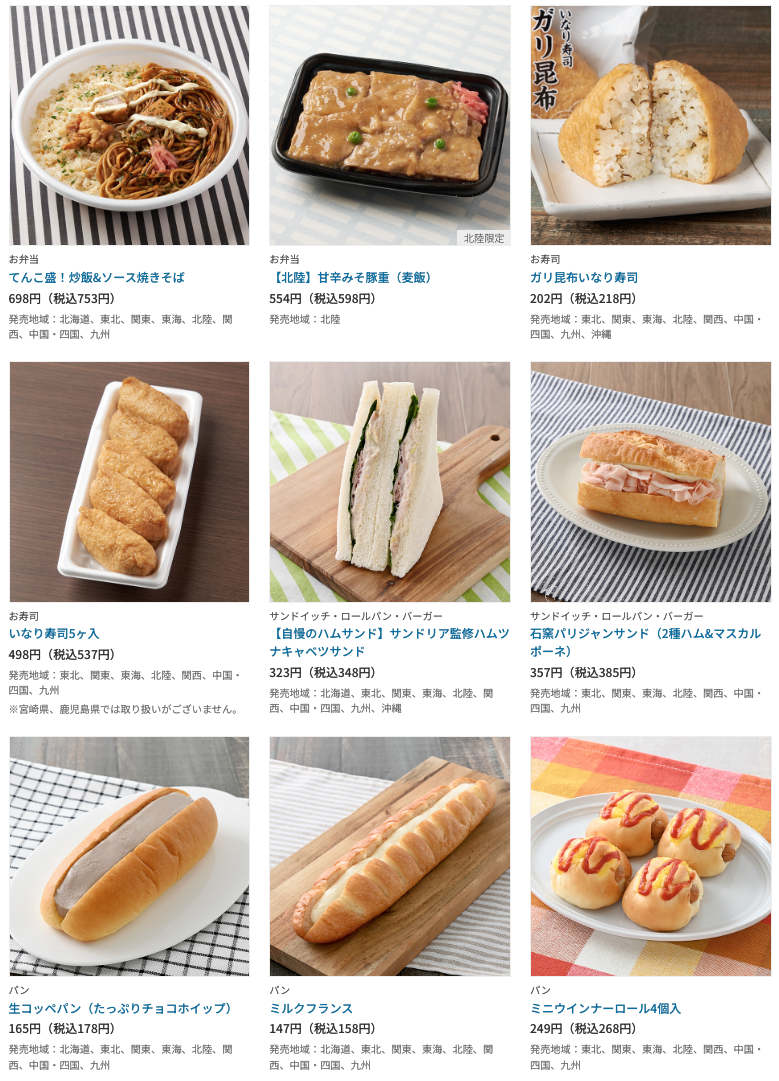This screenshot has width=779, height=1081.
Task: Tap the ミルクフランス bread photo
Action: click(389, 856)
